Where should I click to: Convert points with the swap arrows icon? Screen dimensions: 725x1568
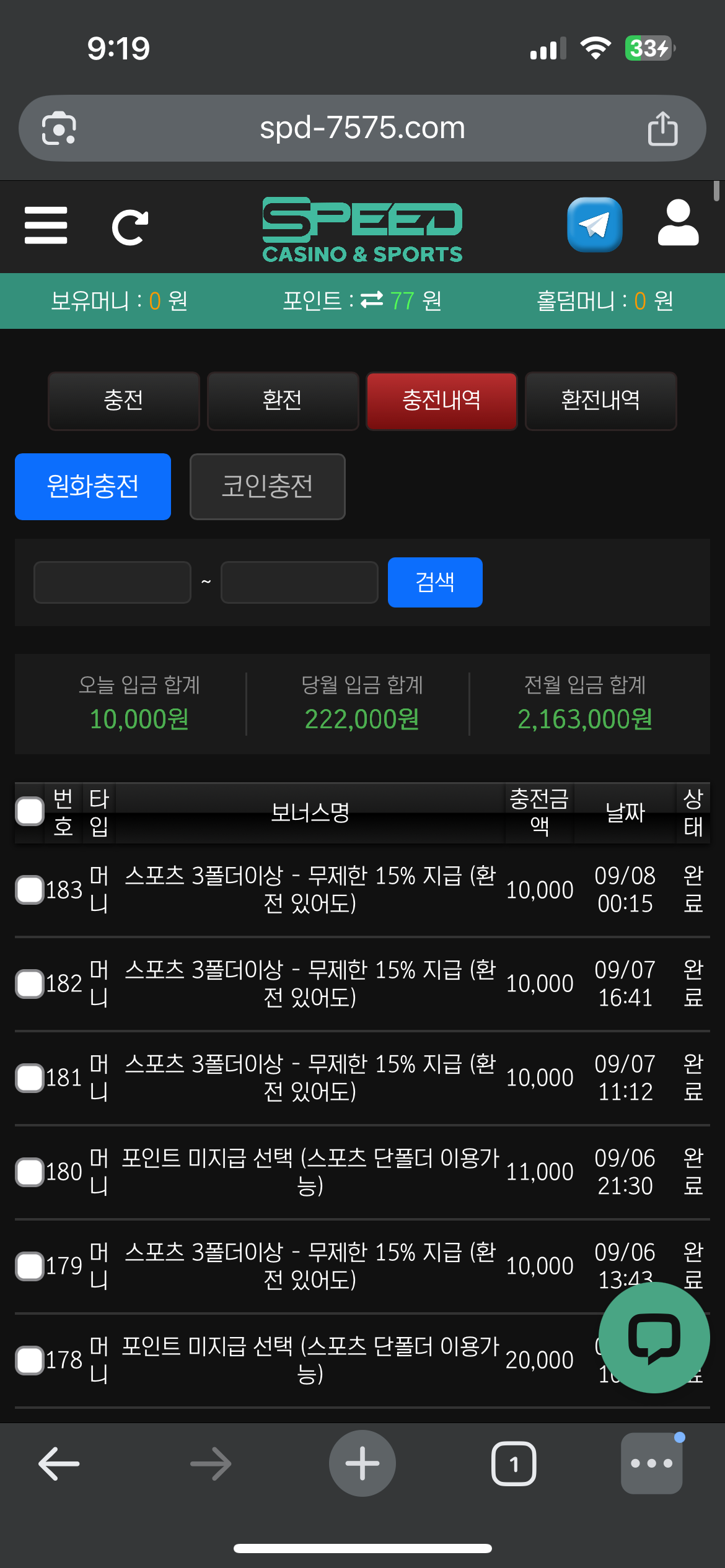pyautogui.click(x=372, y=300)
